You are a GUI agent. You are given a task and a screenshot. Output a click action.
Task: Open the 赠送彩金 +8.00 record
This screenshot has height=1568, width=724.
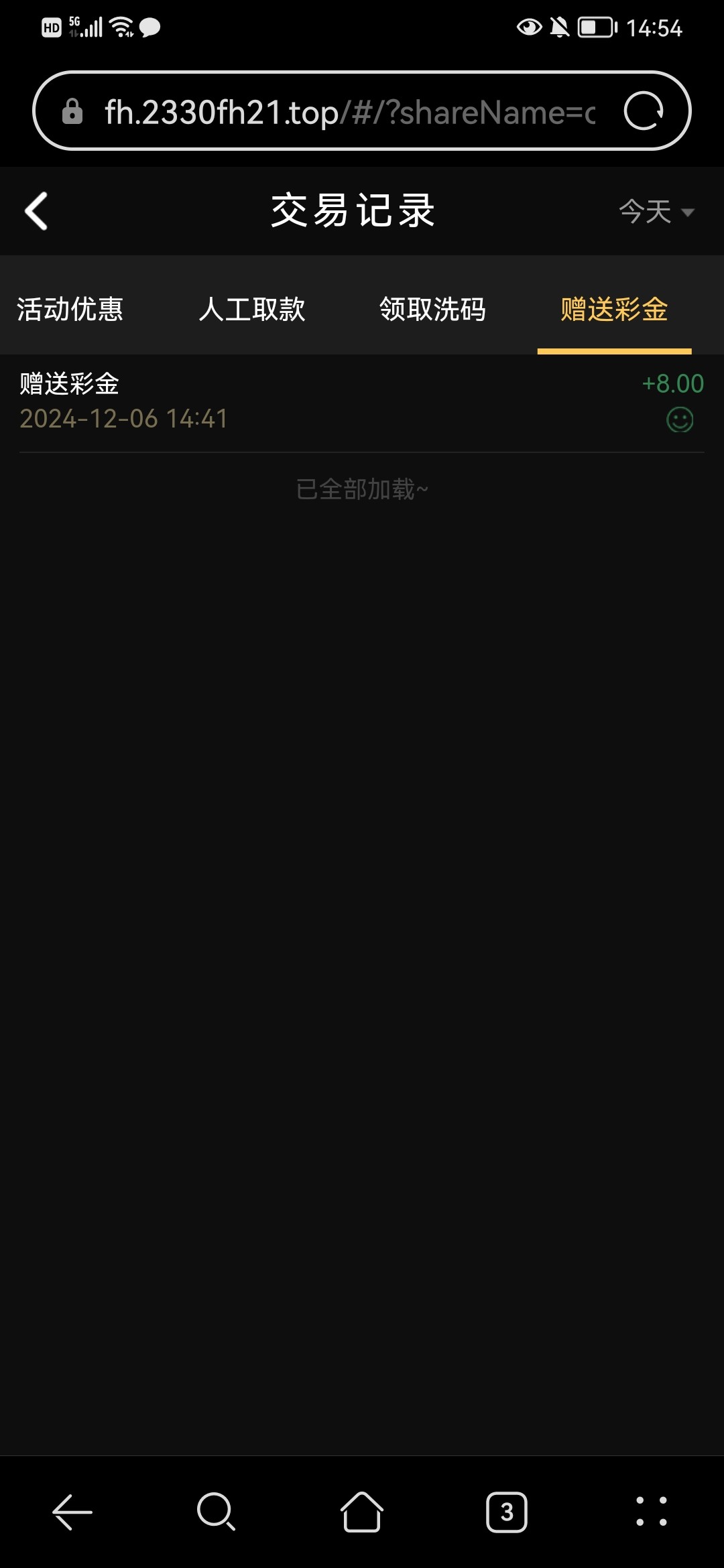[x=362, y=401]
